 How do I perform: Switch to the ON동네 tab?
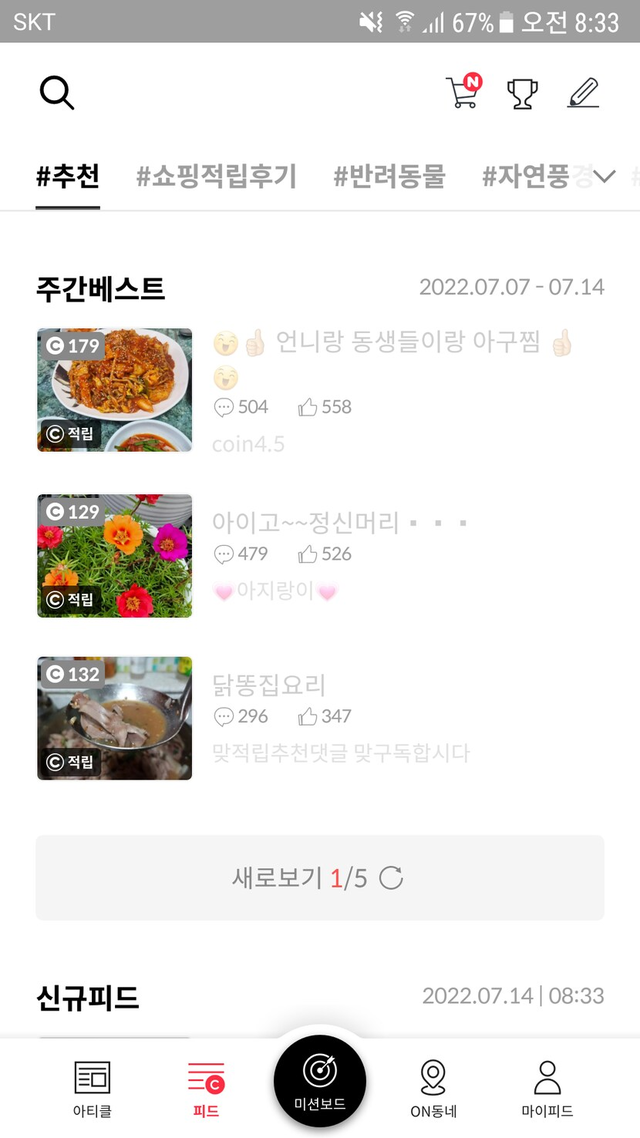coord(433,1086)
